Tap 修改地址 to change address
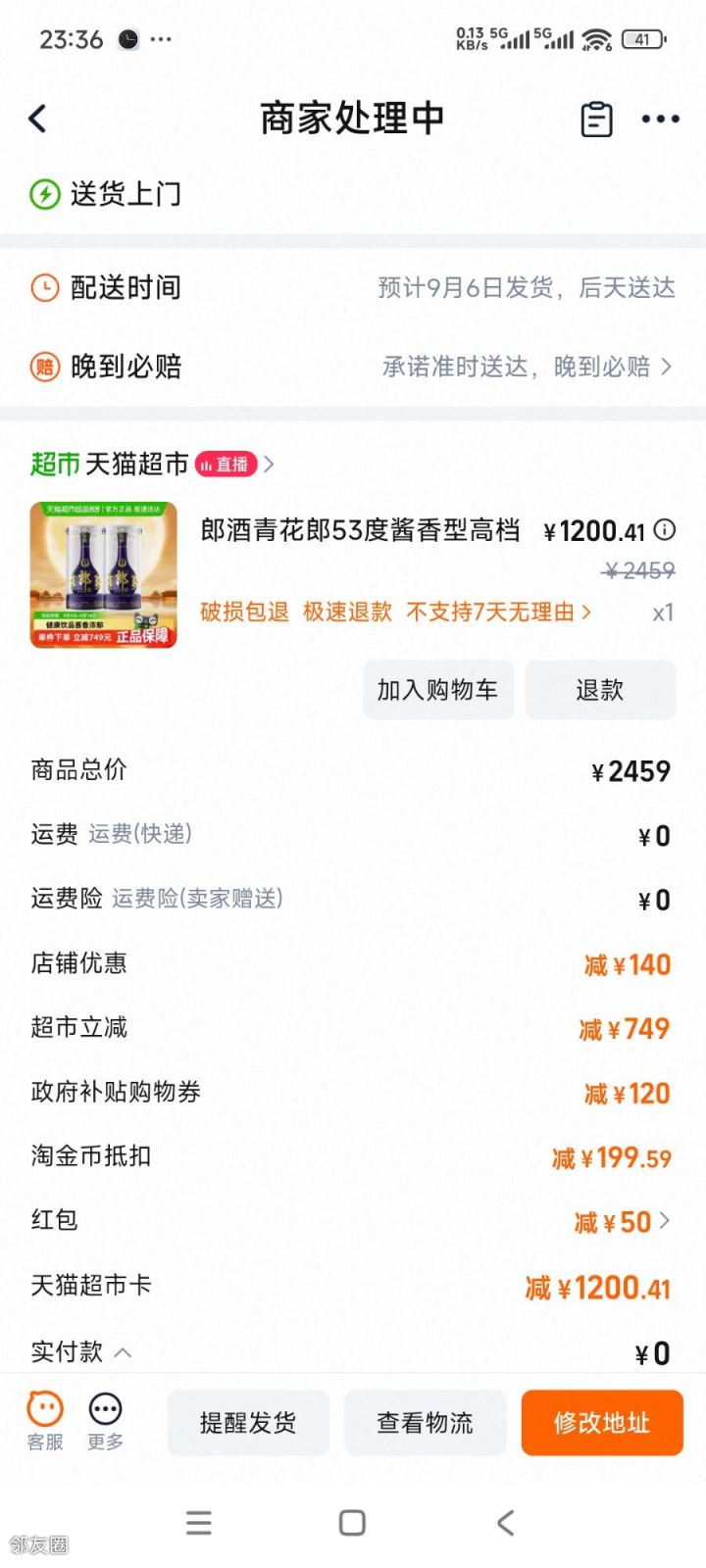 tap(601, 1423)
